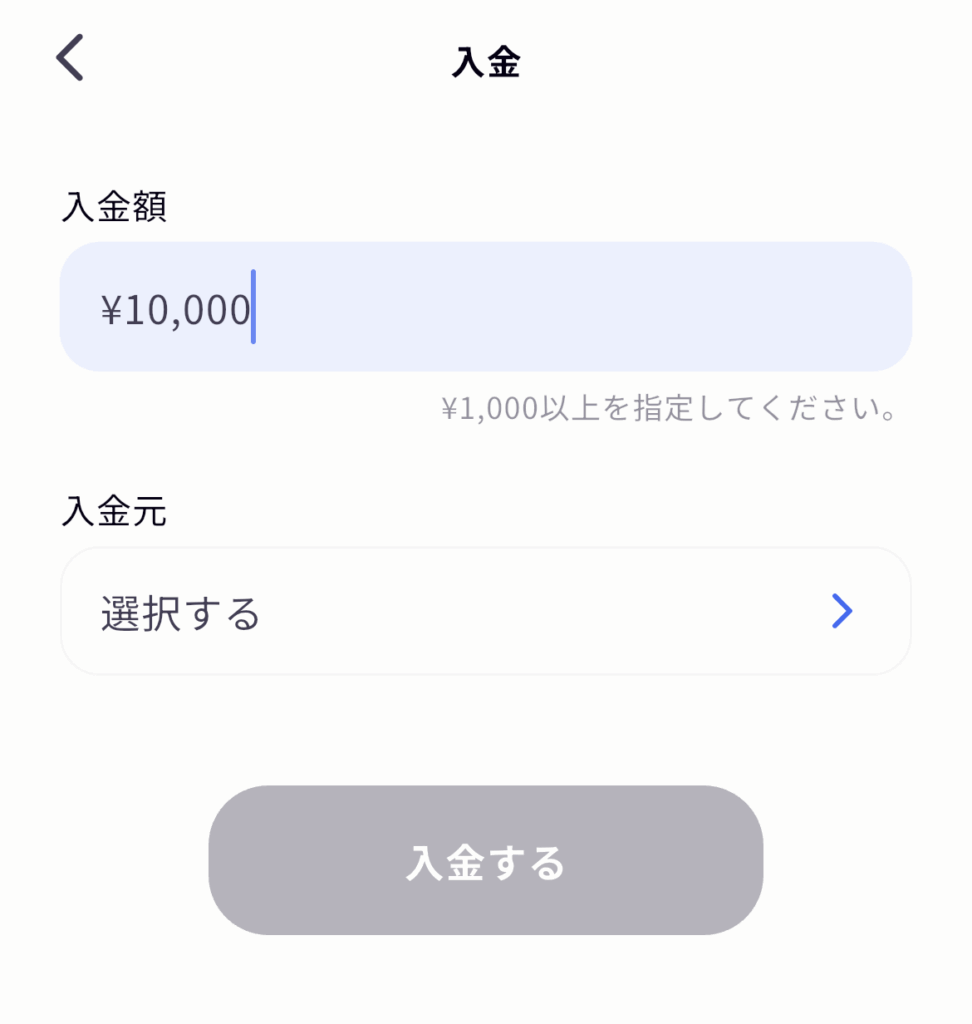Tap the 入金額 amount field
The height and width of the screenshot is (1024, 972).
click(x=486, y=307)
